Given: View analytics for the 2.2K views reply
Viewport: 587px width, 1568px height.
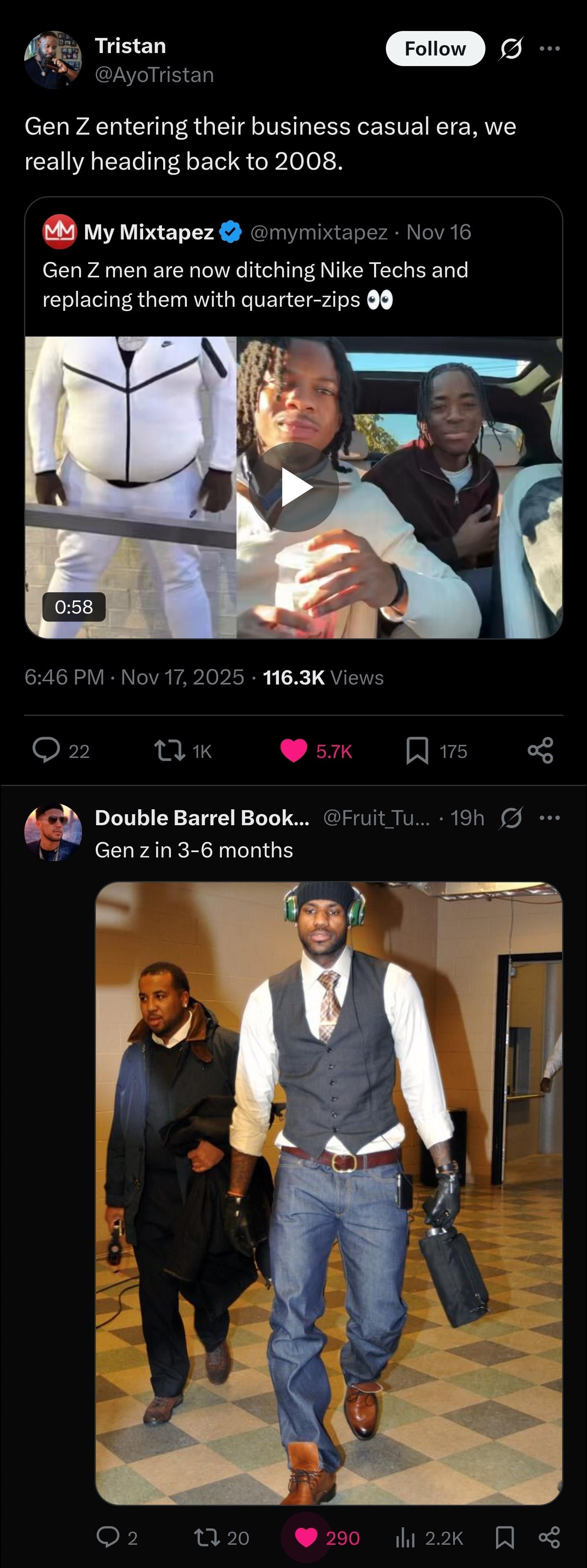Looking at the screenshot, I should 405,1537.
